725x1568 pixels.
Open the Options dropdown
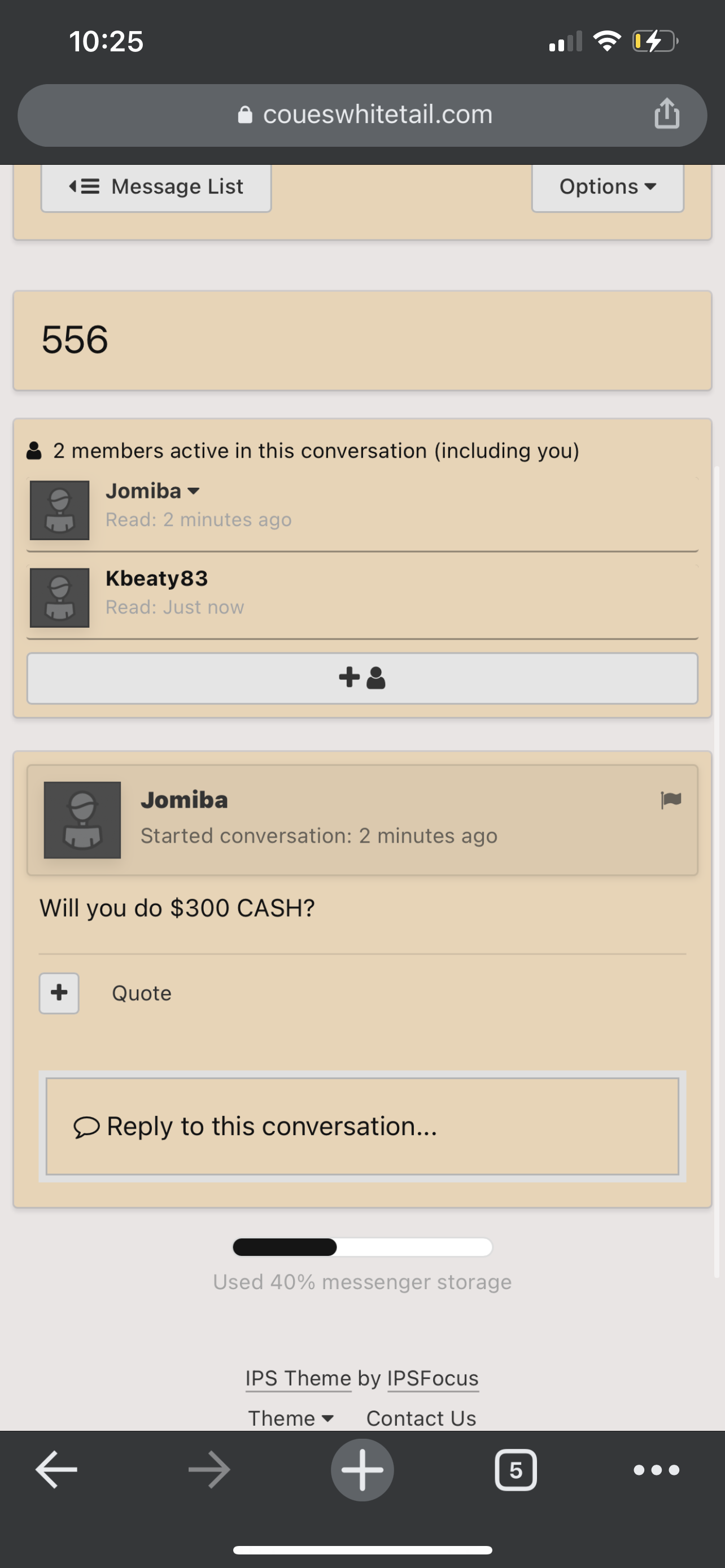click(x=608, y=187)
